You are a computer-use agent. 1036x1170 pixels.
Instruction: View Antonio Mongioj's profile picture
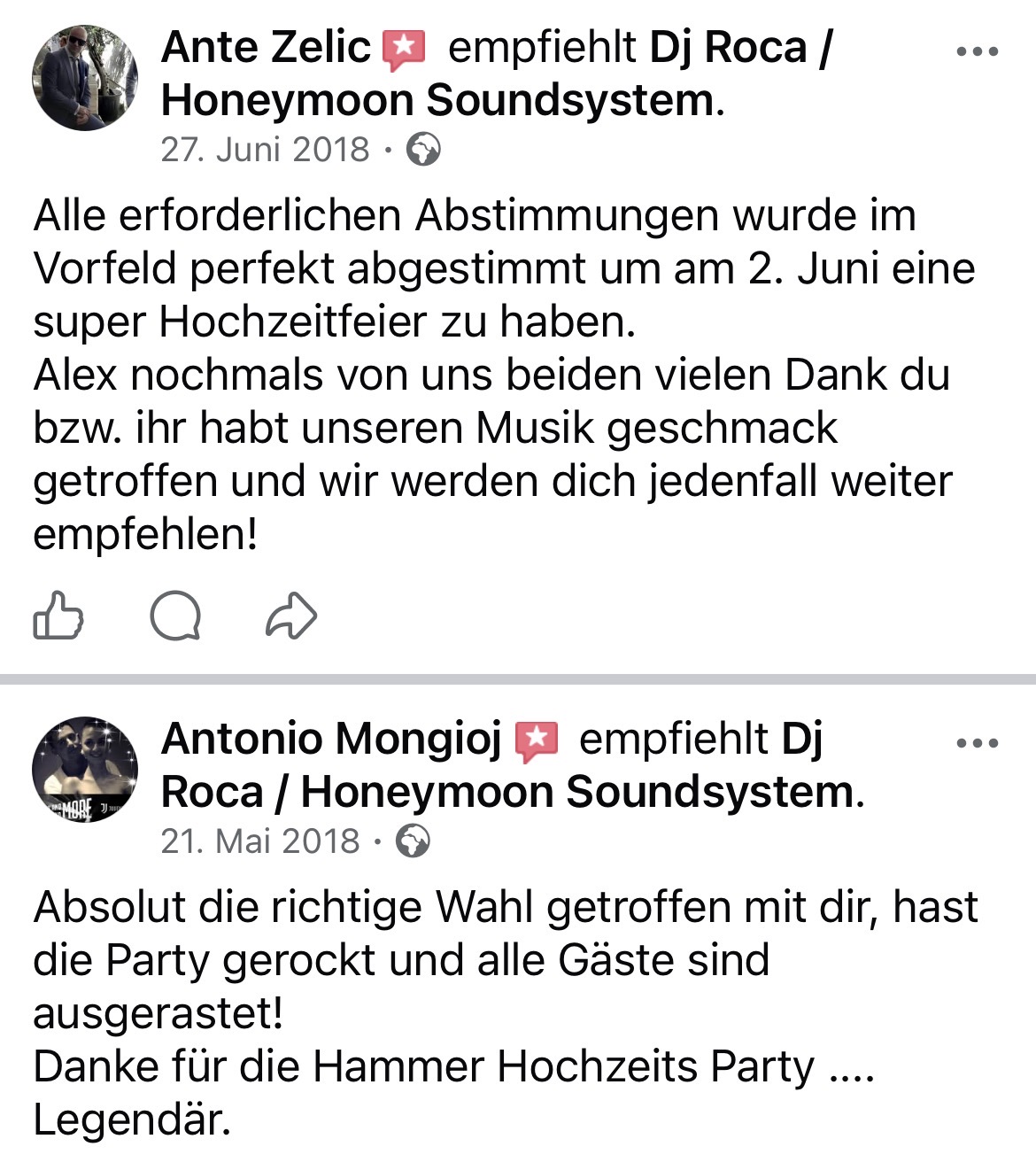[85, 769]
